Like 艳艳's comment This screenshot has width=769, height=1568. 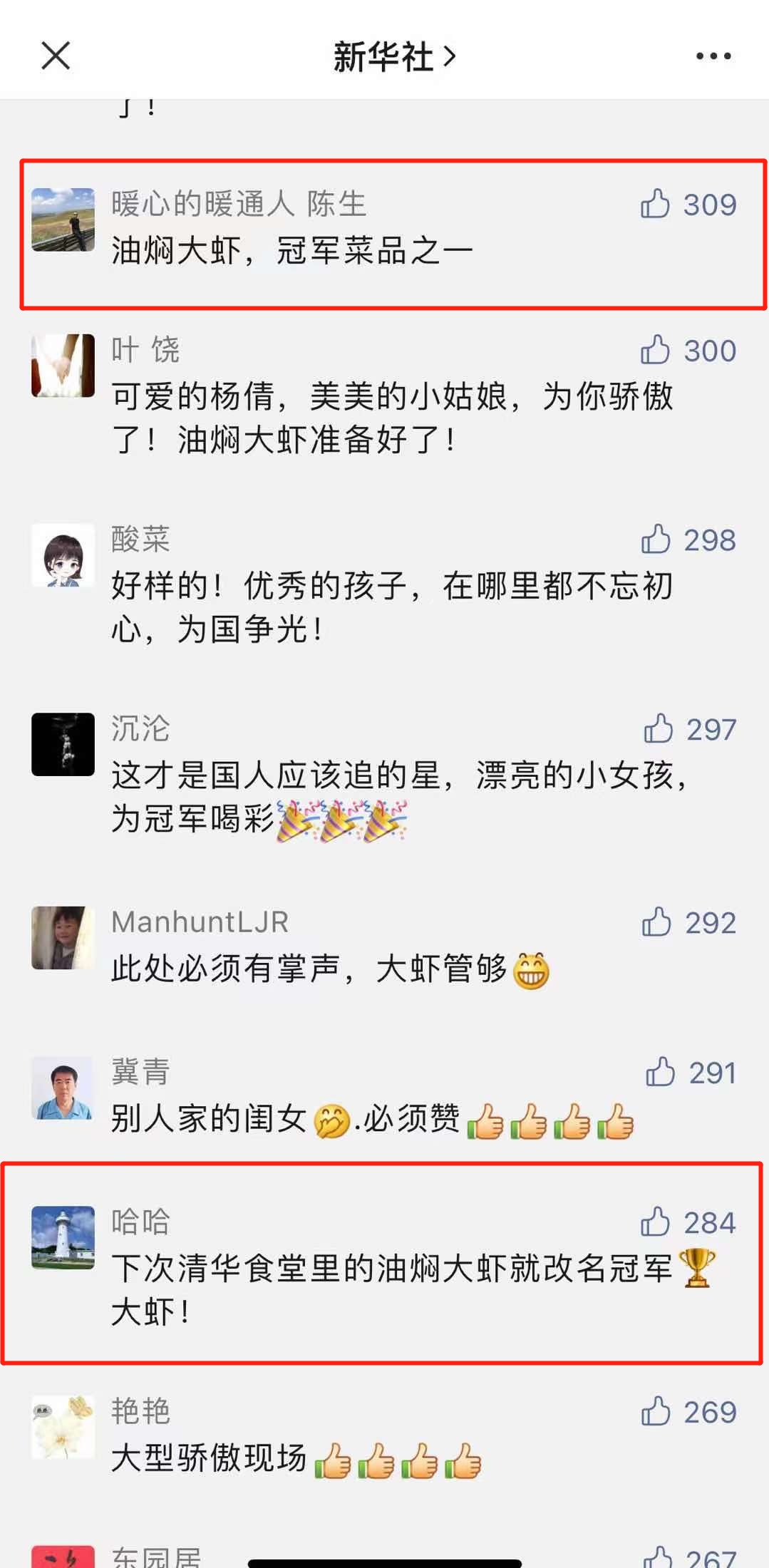coord(655,1411)
